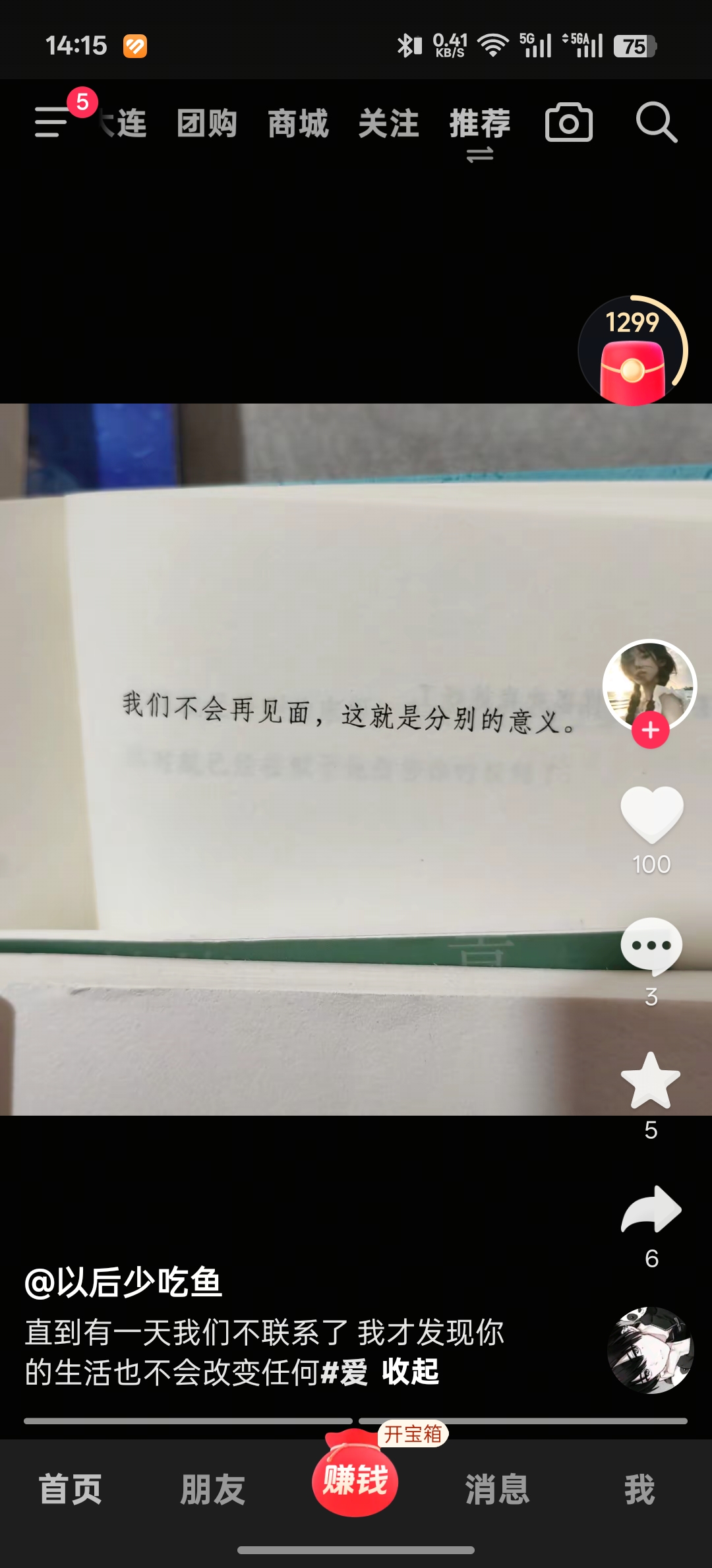Switch to the 团购 tab

click(207, 123)
